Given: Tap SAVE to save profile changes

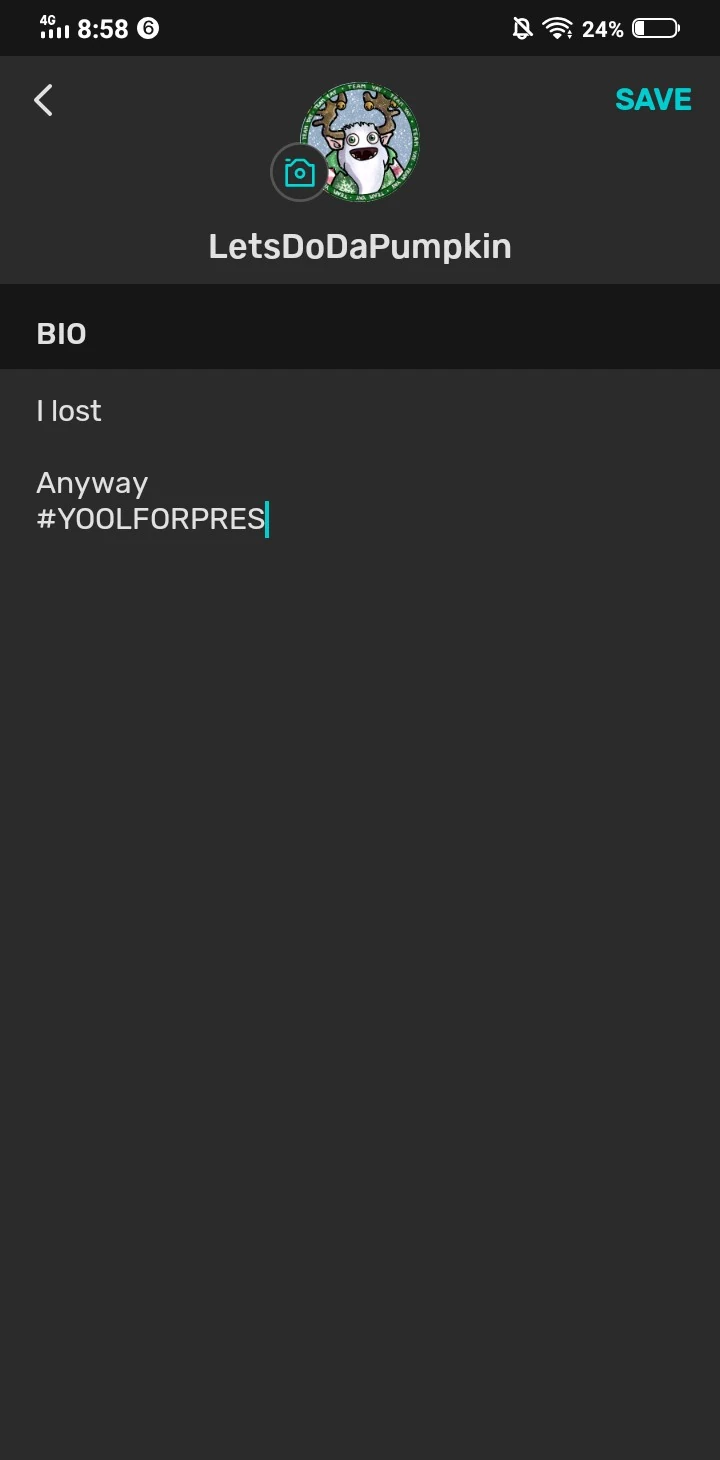Looking at the screenshot, I should tap(653, 100).
